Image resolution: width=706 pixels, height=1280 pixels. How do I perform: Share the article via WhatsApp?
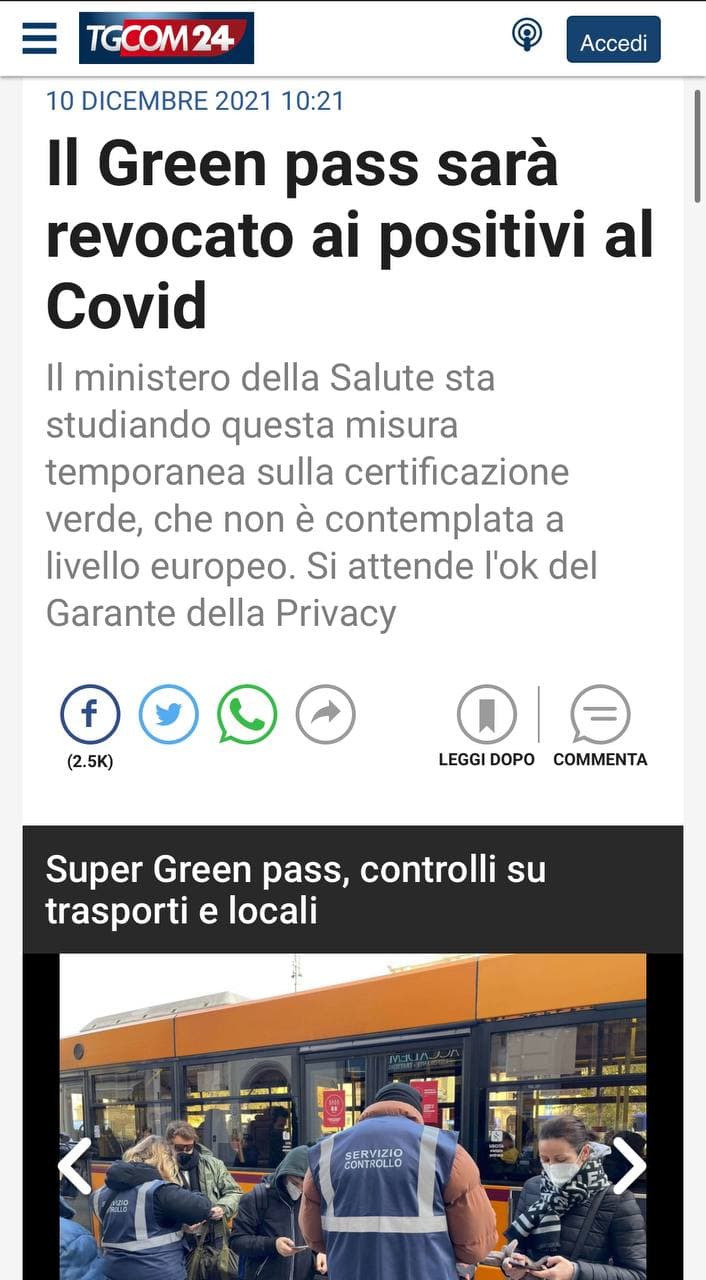[x=247, y=715]
